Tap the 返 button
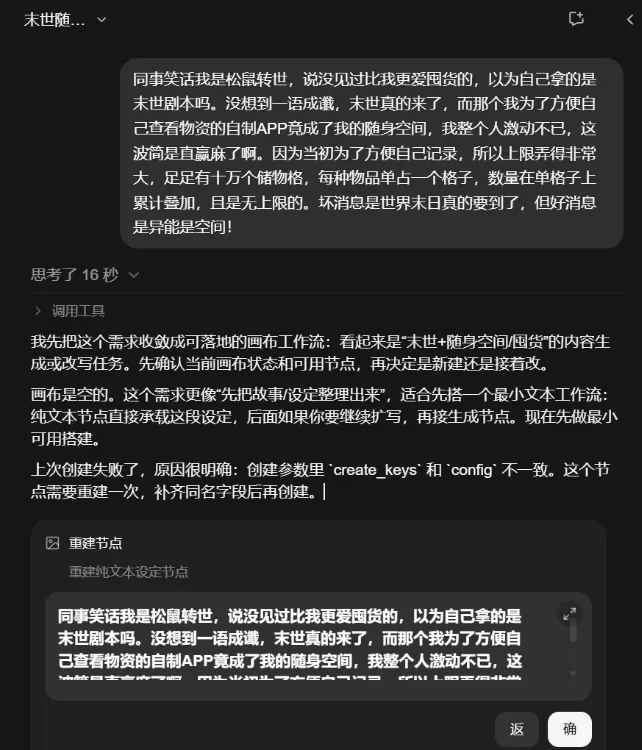642x750 pixels. coord(517,729)
